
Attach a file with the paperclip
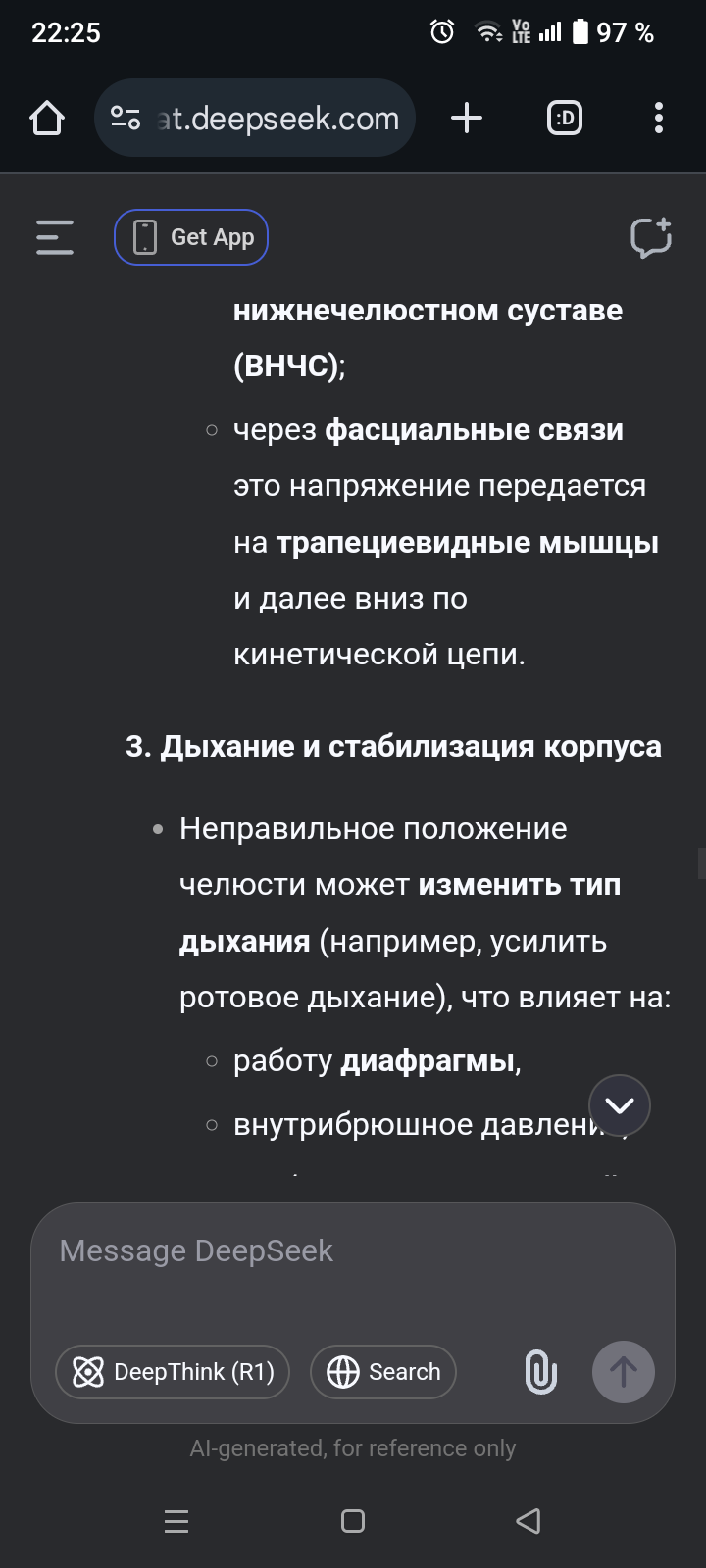tap(541, 1372)
